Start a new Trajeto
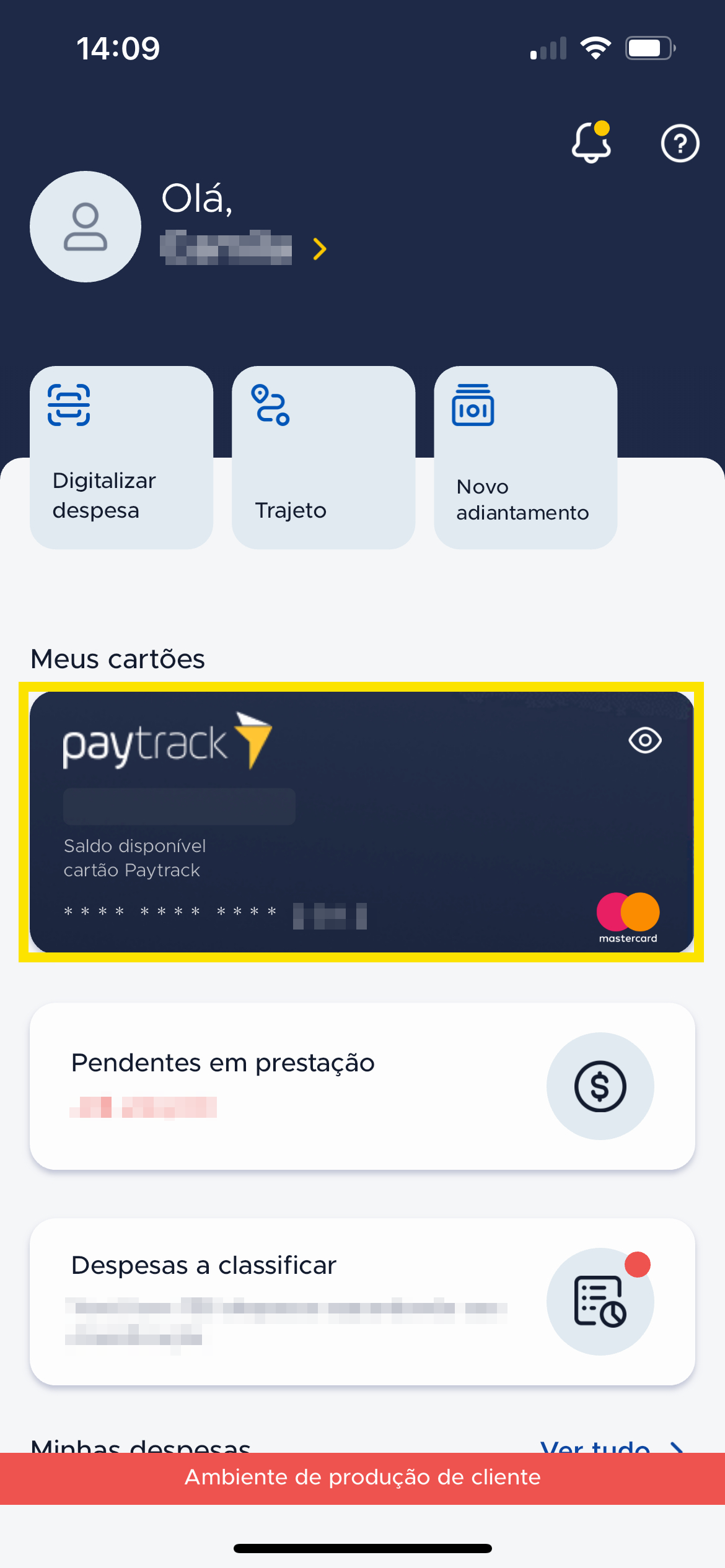Image resolution: width=725 pixels, height=1568 pixels. (x=323, y=458)
